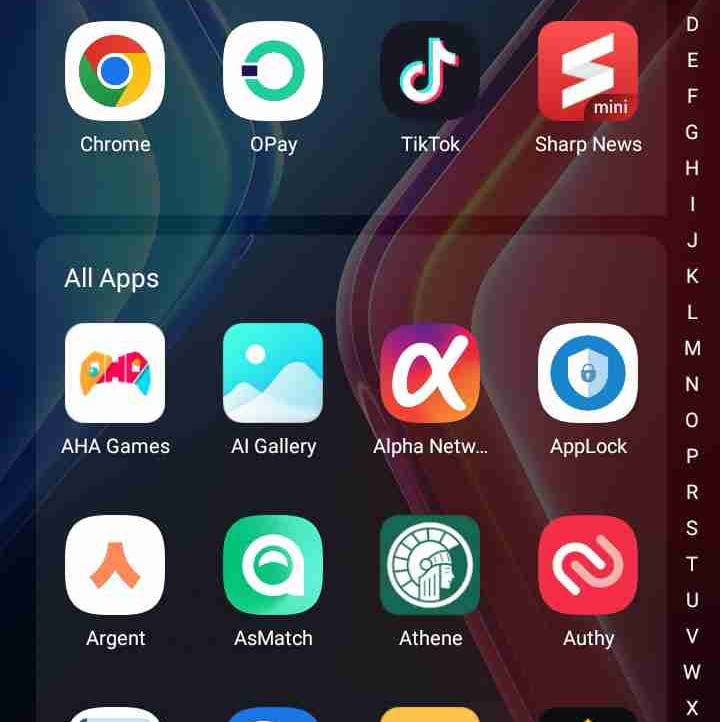Open AHA Games

(115, 373)
